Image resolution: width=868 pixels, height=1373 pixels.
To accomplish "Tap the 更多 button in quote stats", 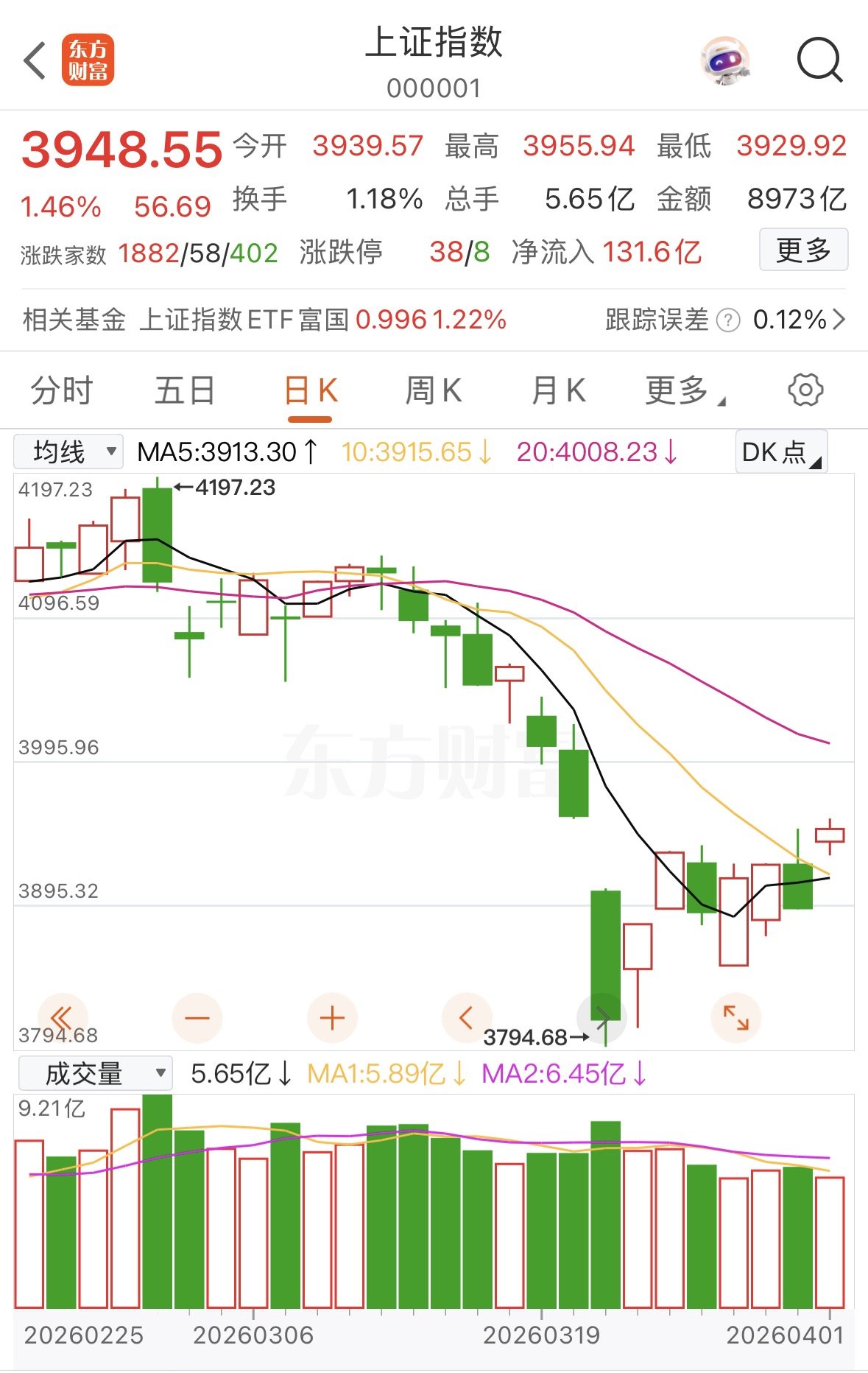I will [x=803, y=250].
